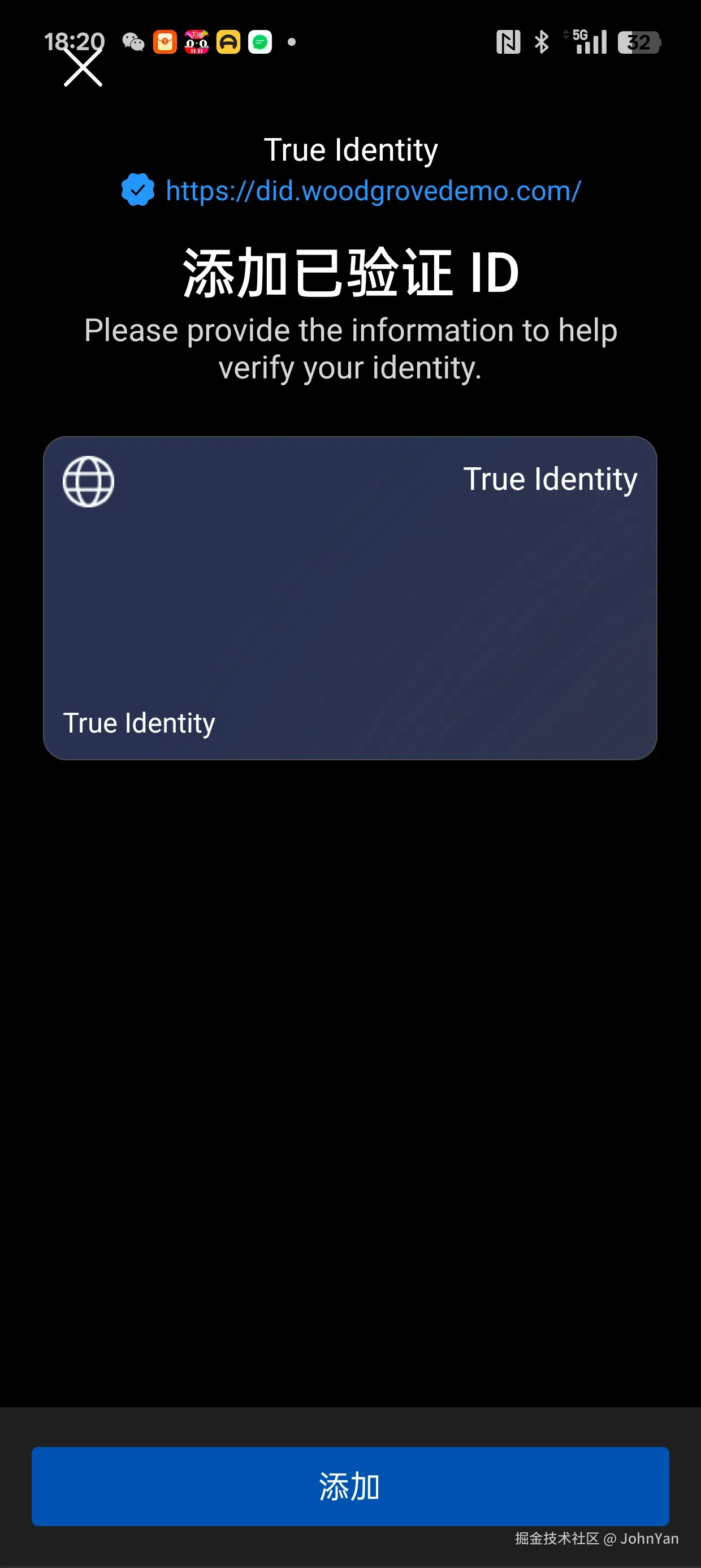Tap the NFC status icon
This screenshot has height=1568, width=701.
(x=510, y=41)
